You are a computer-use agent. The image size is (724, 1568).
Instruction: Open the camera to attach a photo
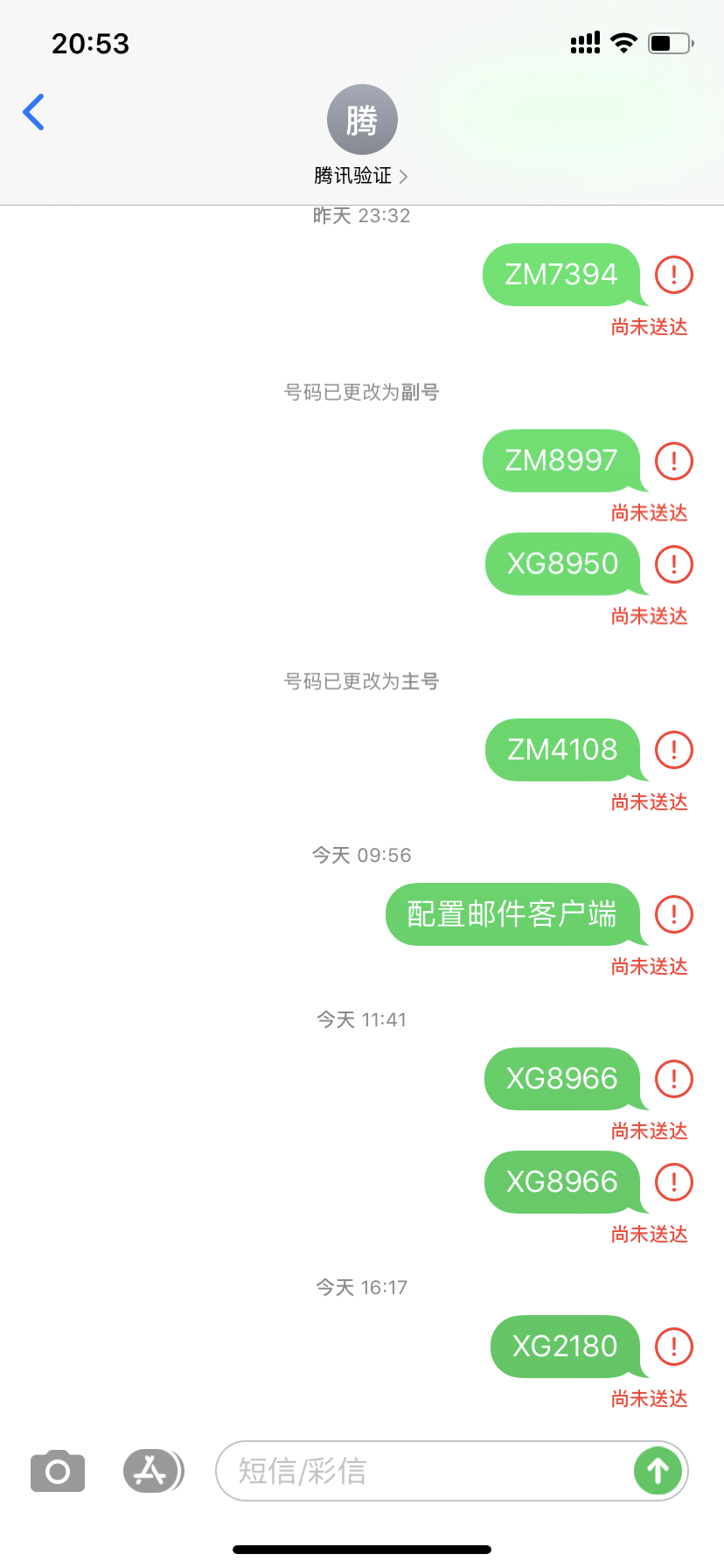pyautogui.click(x=58, y=1472)
